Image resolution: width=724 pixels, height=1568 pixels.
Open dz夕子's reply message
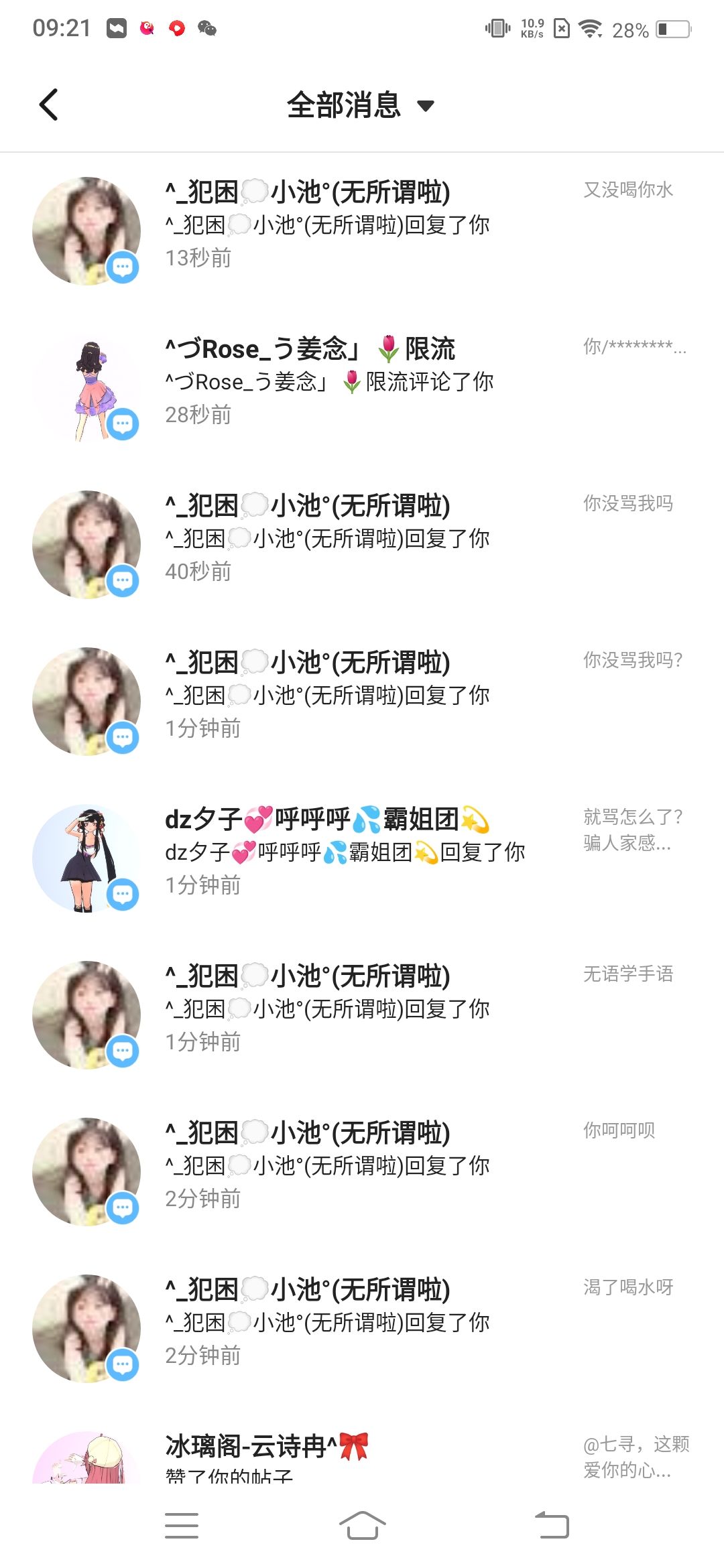362,852
